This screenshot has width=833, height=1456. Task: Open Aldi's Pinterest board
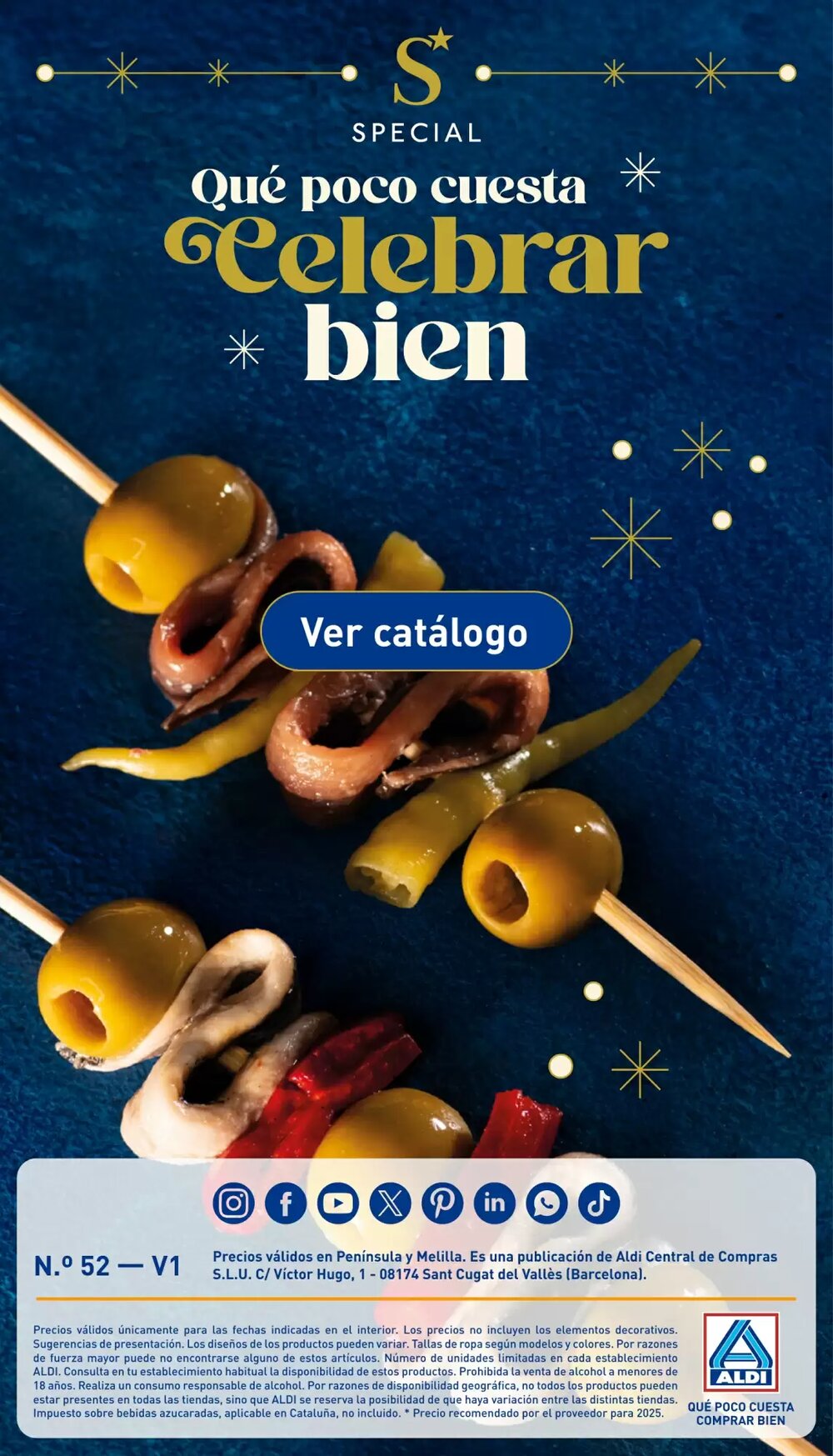tap(442, 1203)
